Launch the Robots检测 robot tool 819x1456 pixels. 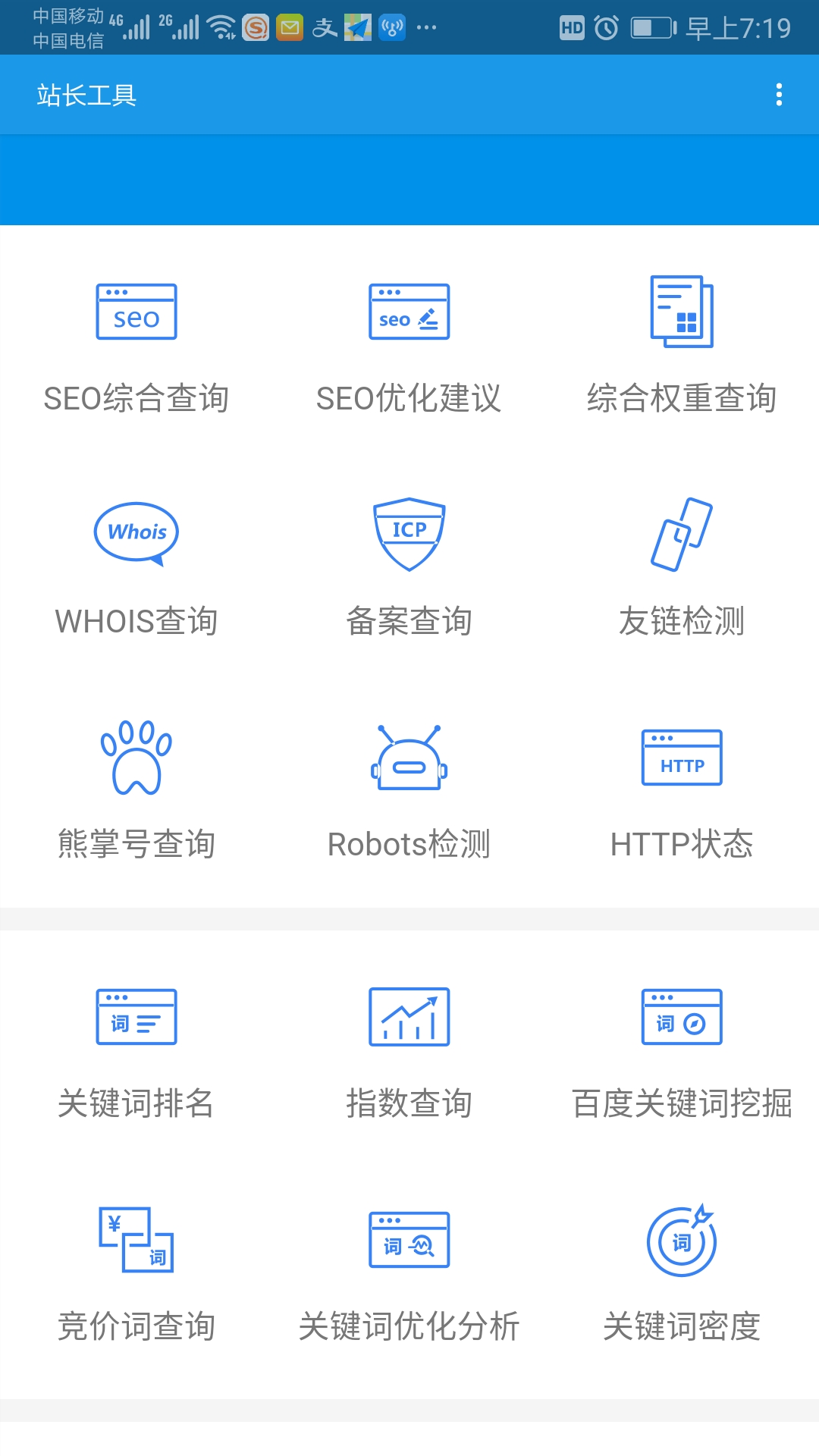[x=408, y=758]
